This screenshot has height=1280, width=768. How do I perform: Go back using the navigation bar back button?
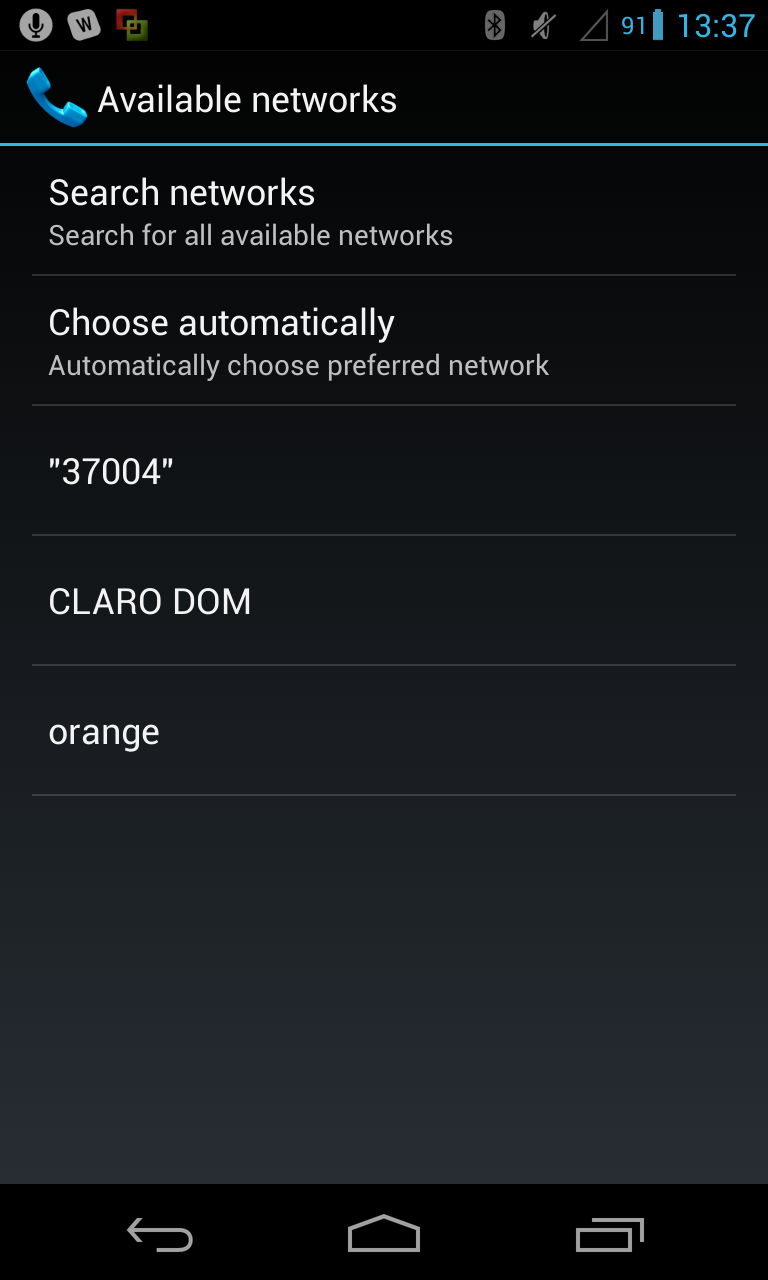click(160, 1234)
